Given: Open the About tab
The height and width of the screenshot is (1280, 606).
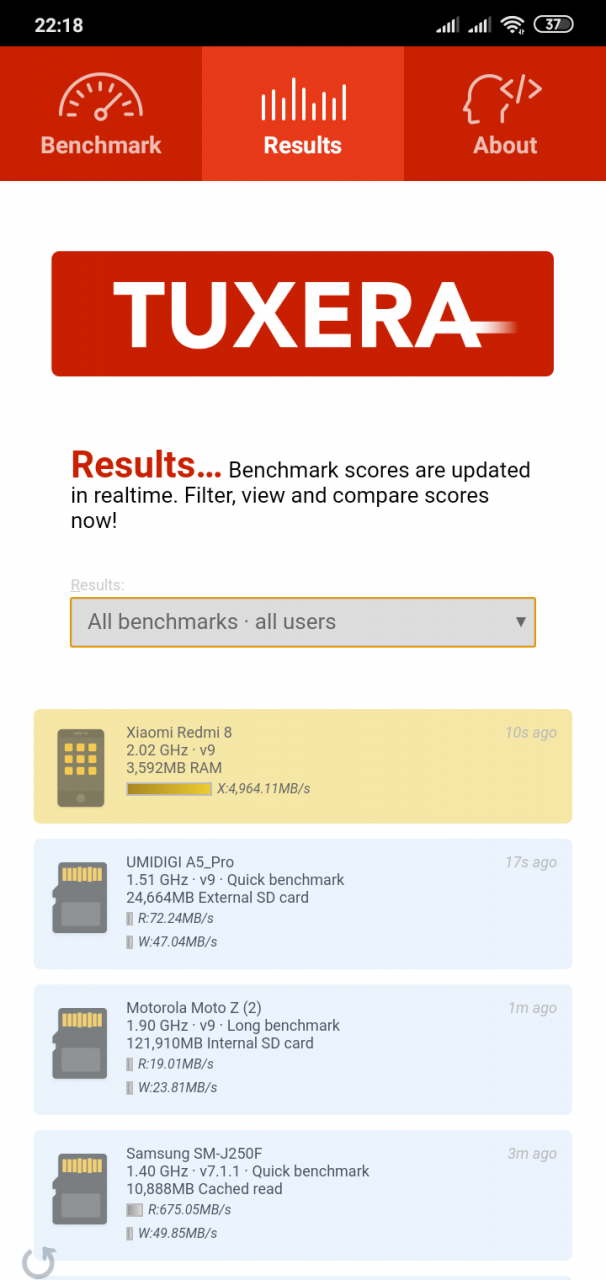Looking at the screenshot, I should 505,114.
